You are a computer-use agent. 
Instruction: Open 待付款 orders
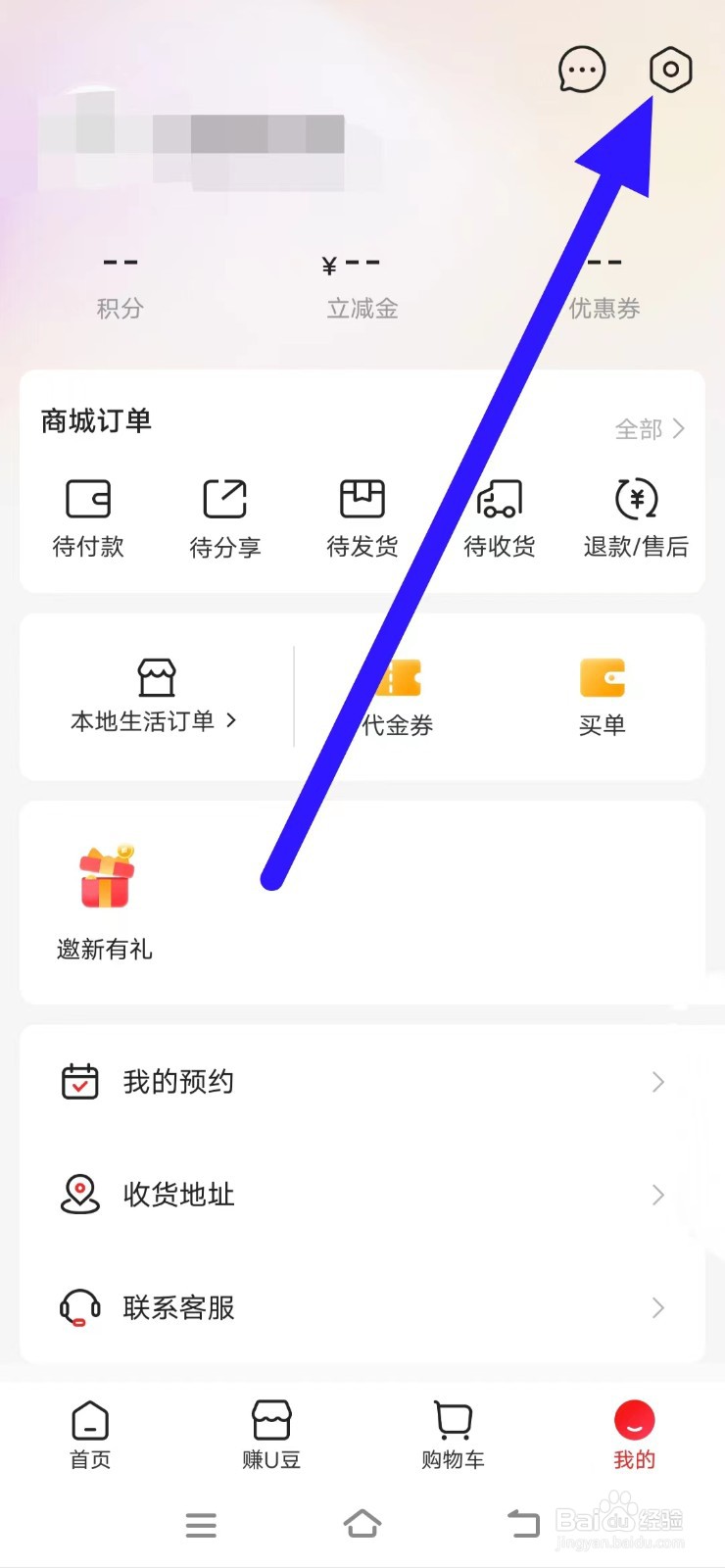[88, 518]
